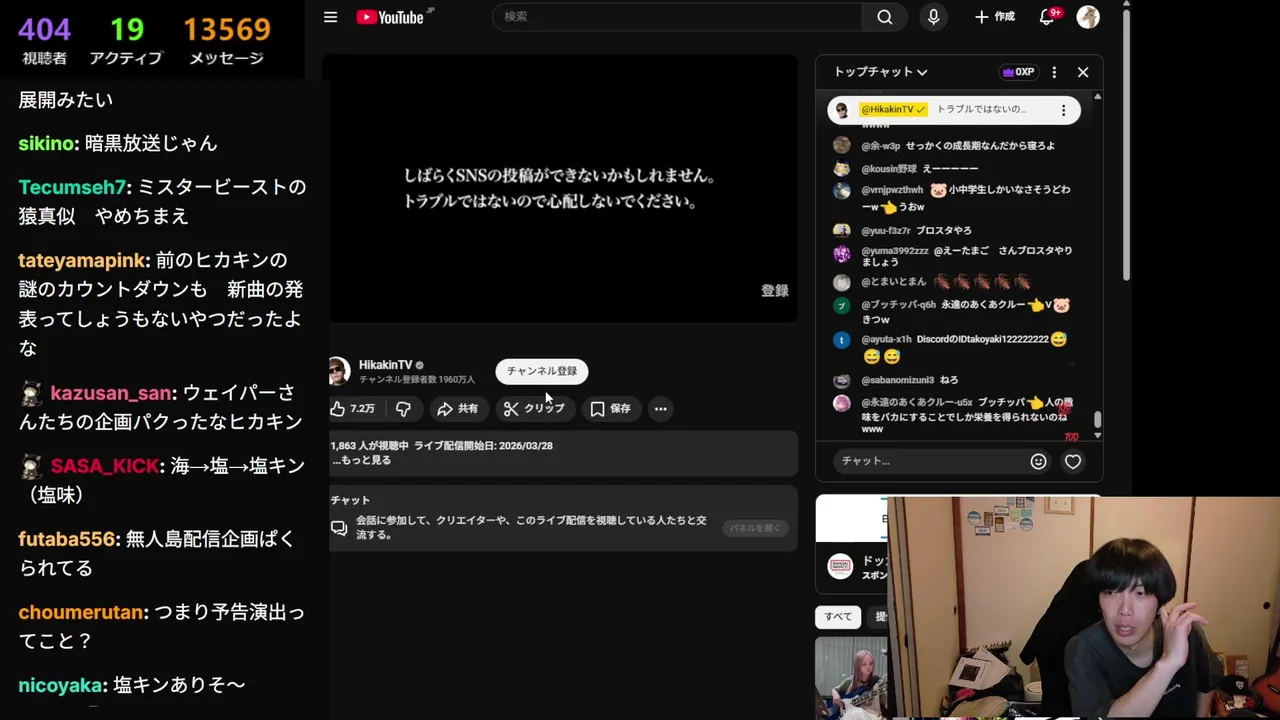Dislike this live stream
Image resolution: width=1280 pixels, height=720 pixels.
(403, 409)
